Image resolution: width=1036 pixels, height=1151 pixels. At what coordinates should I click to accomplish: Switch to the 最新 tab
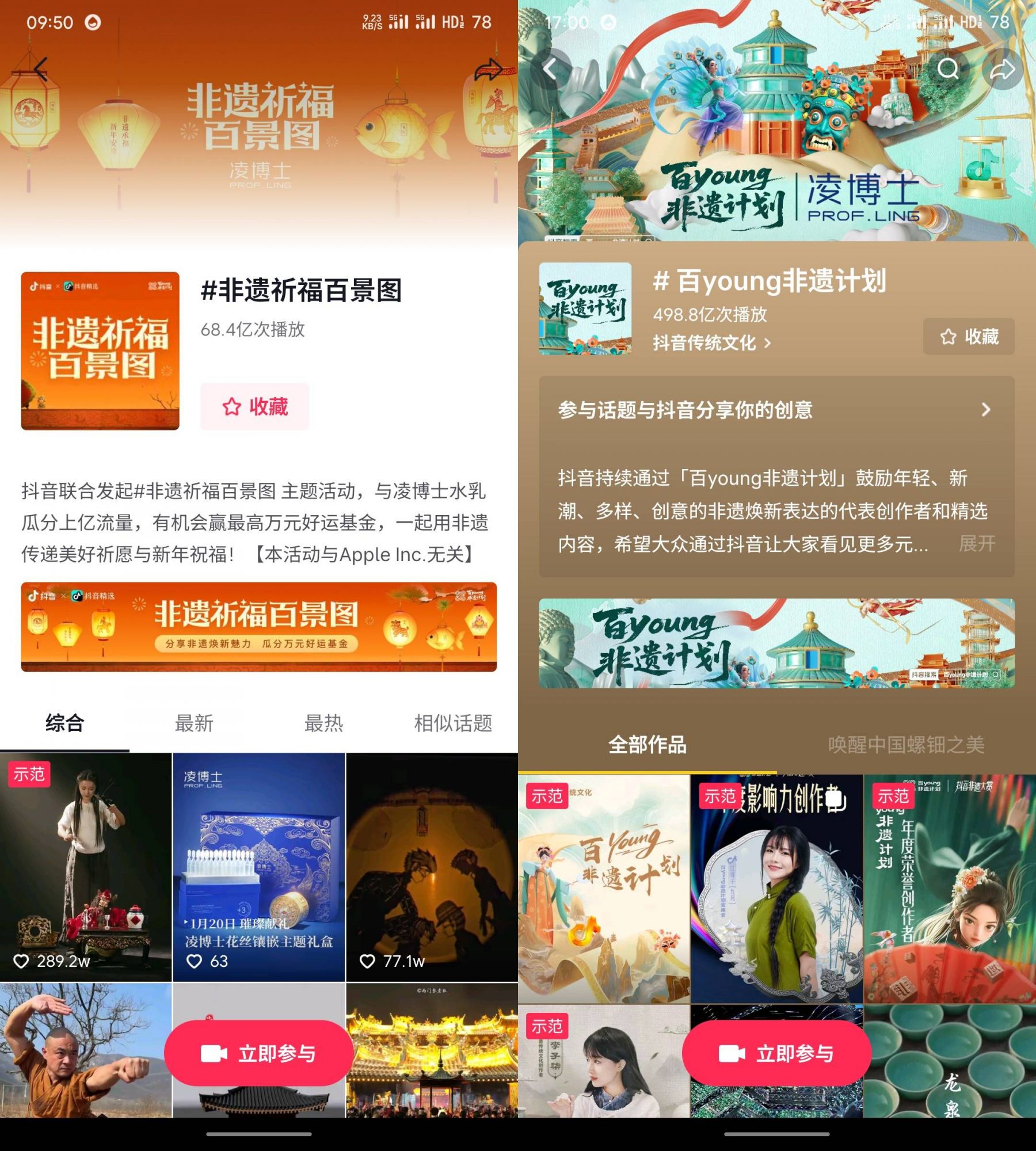tap(194, 723)
